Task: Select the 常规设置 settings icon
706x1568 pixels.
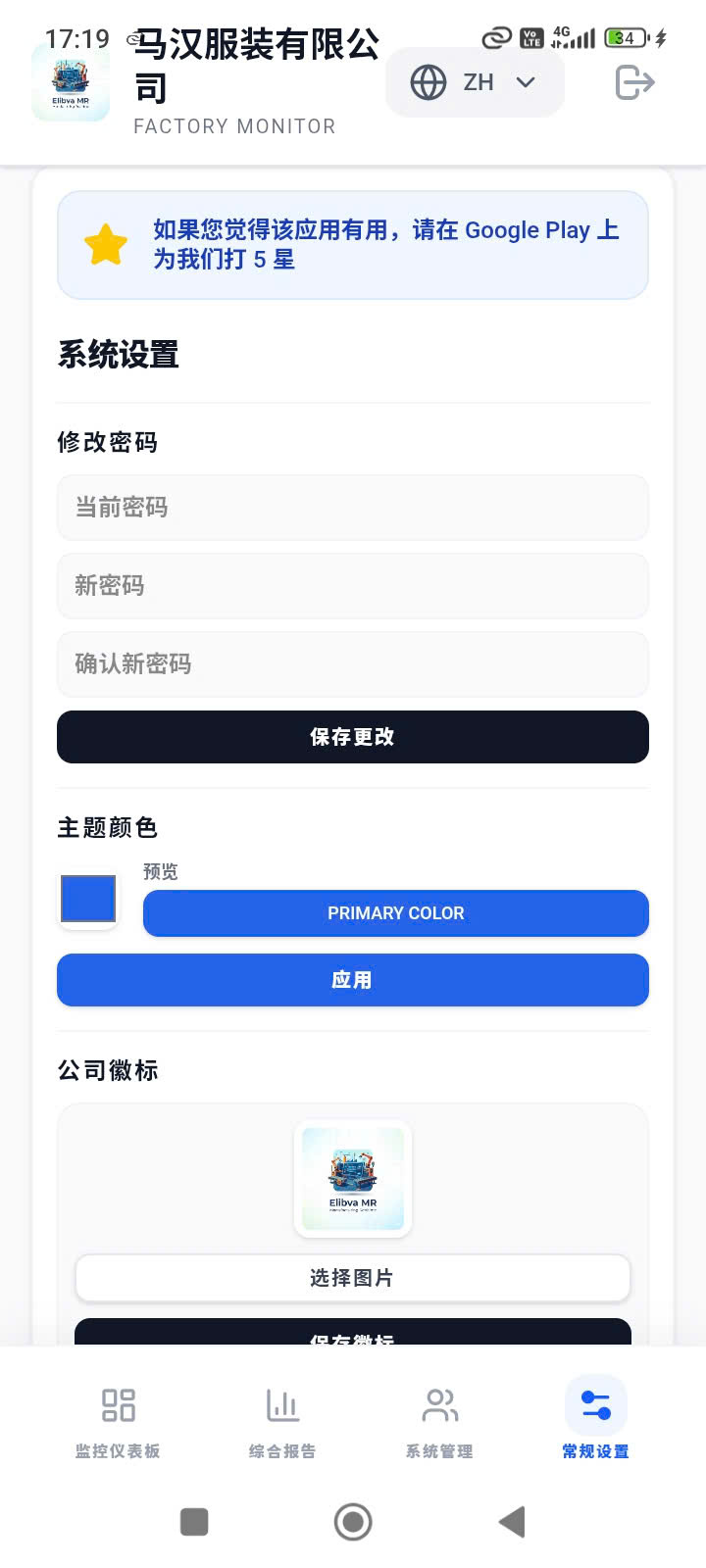Action: (594, 1406)
